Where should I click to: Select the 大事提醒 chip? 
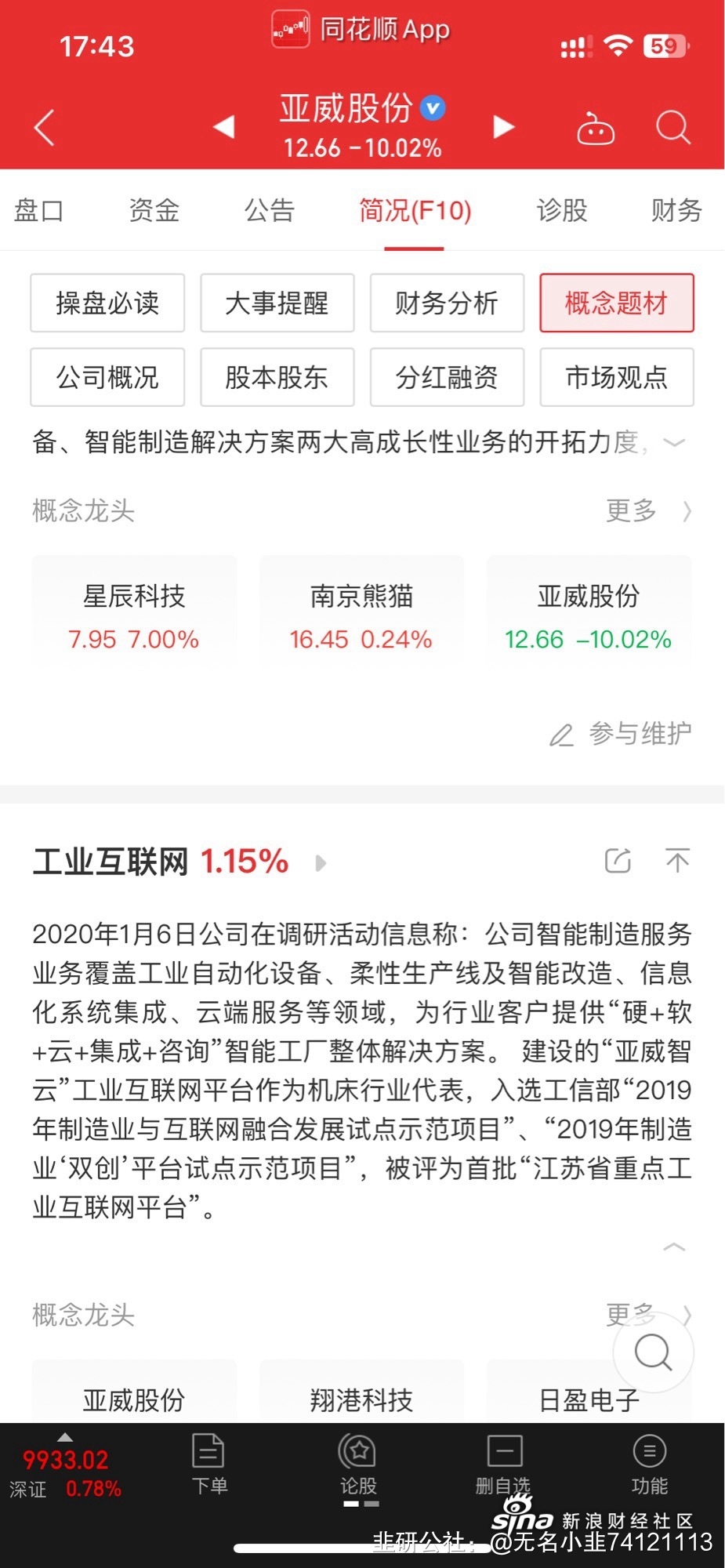tap(277, 303)
